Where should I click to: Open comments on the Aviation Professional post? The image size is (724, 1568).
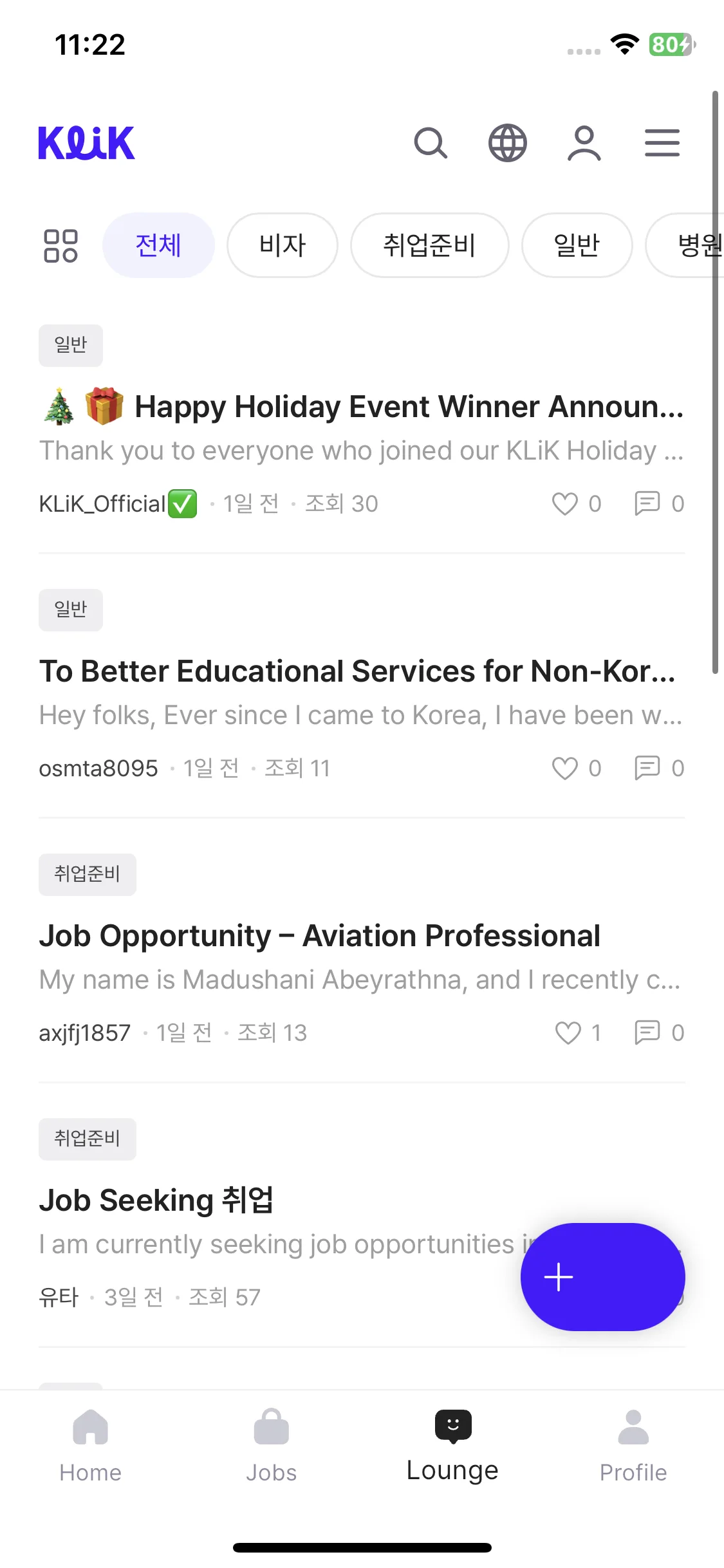pyautogui.click(x=647, y=1033)
